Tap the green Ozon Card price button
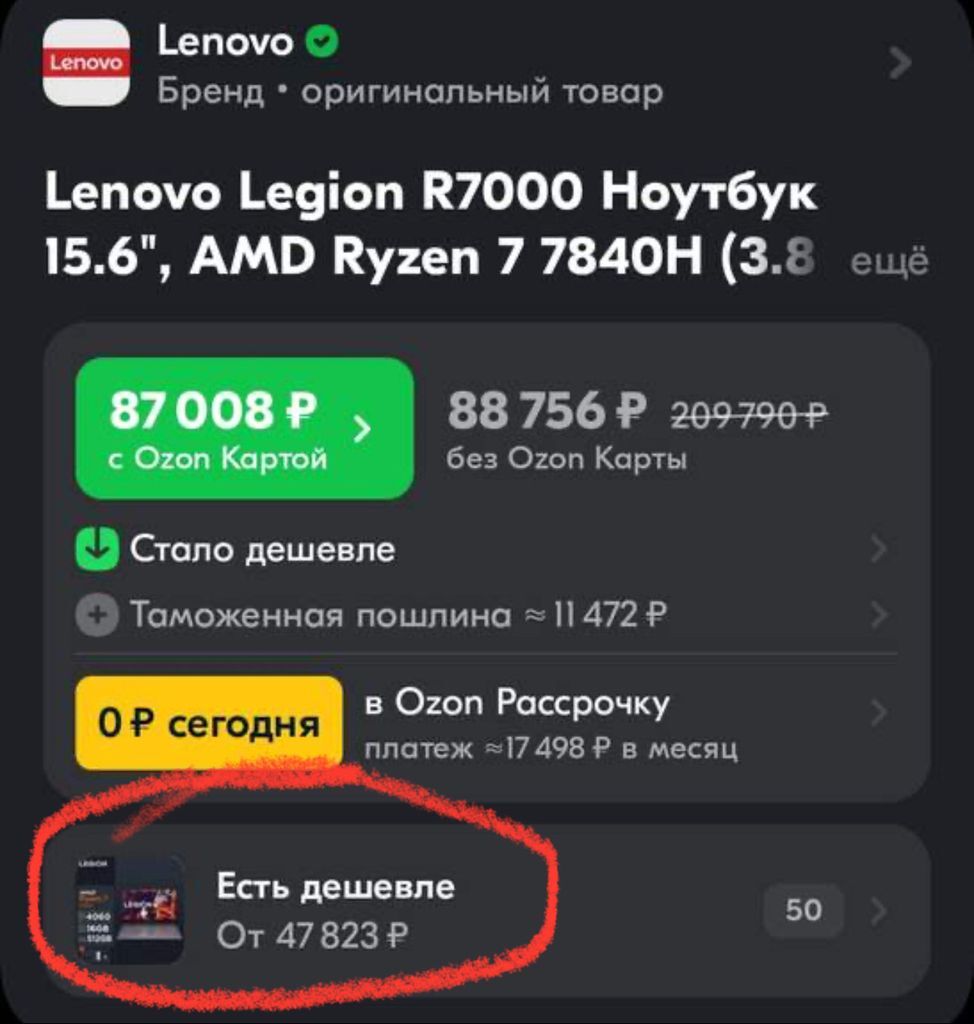The height and width of the screenshot is (1024, 974). 244,428
